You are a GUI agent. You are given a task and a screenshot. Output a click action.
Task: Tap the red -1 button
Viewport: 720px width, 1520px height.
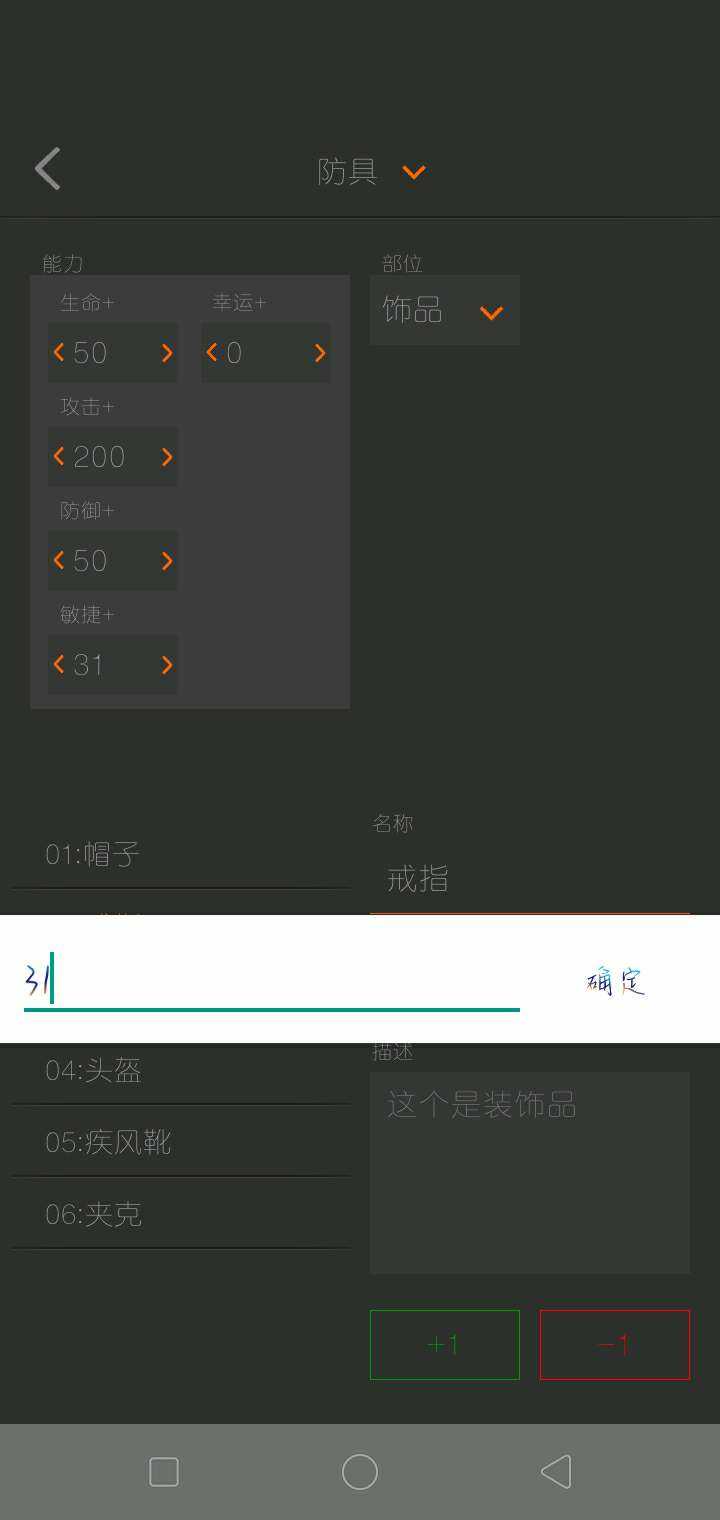614,1345
